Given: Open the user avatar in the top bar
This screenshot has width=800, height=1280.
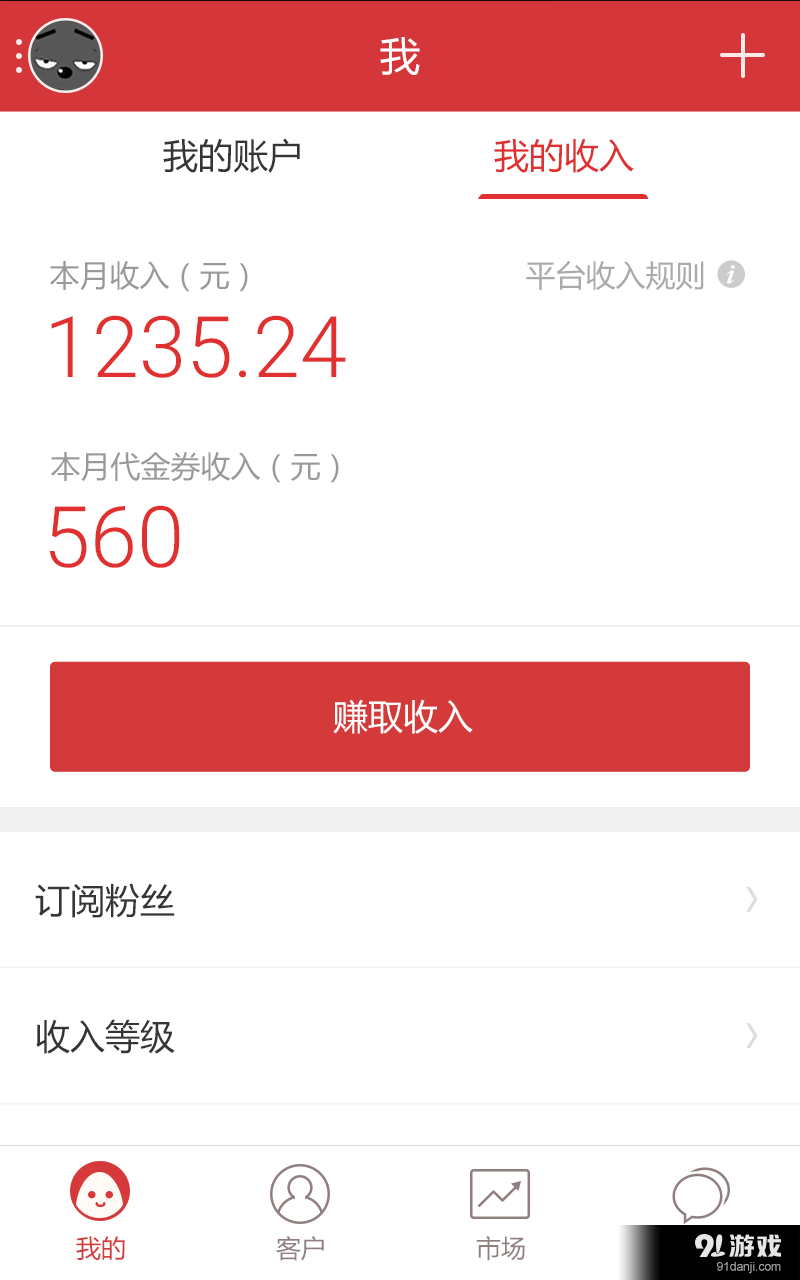Looking at the screenshot, I should [64, 55].
